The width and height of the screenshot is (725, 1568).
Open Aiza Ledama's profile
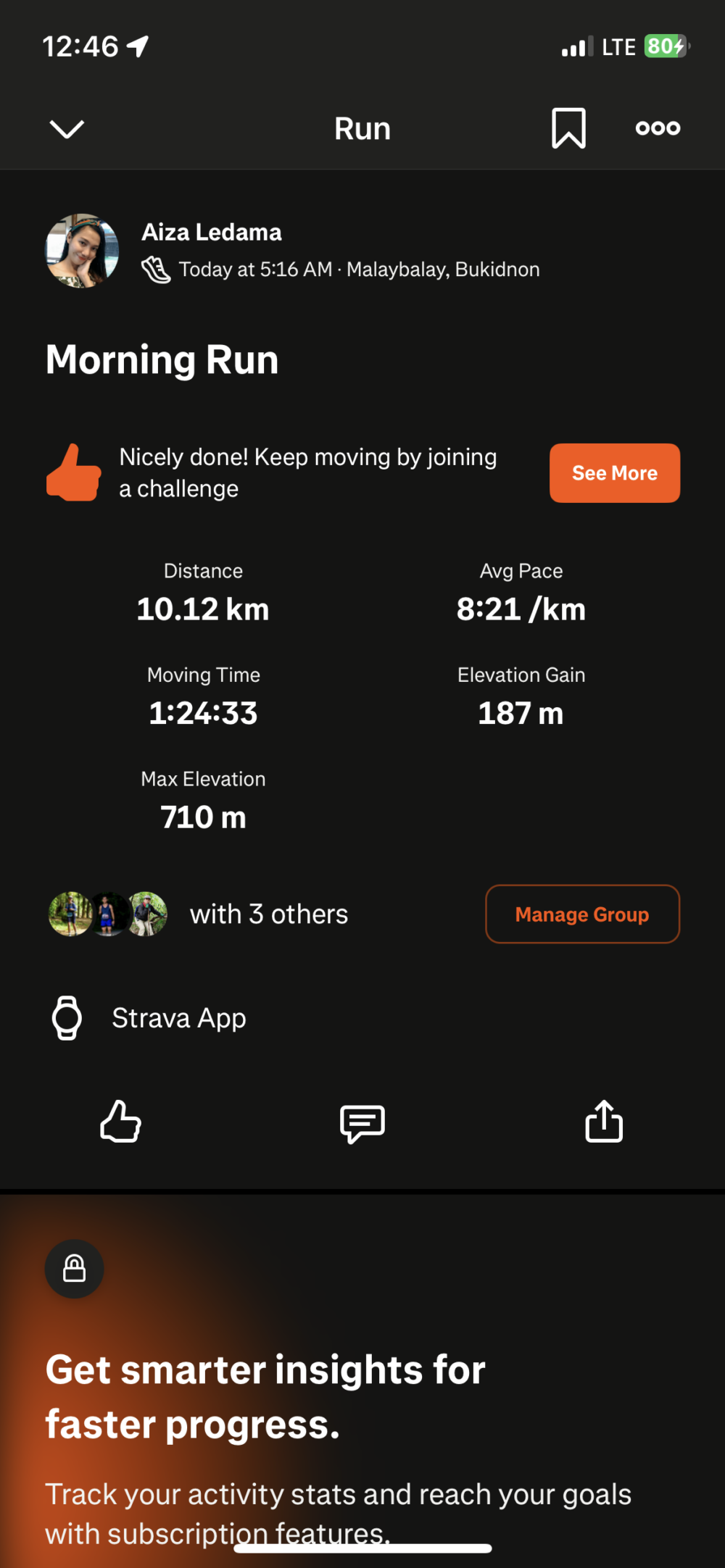[211, 232]
